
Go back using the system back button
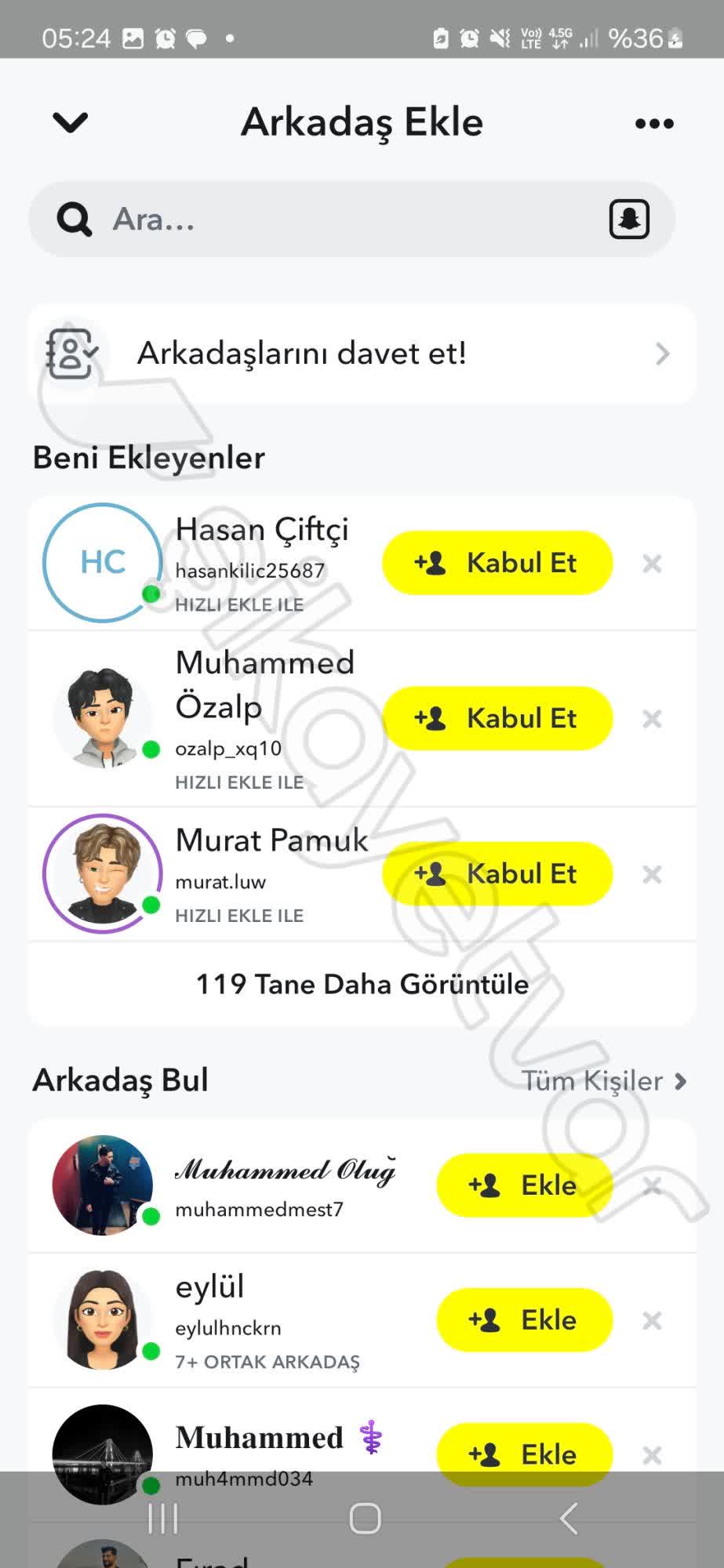569,1519
